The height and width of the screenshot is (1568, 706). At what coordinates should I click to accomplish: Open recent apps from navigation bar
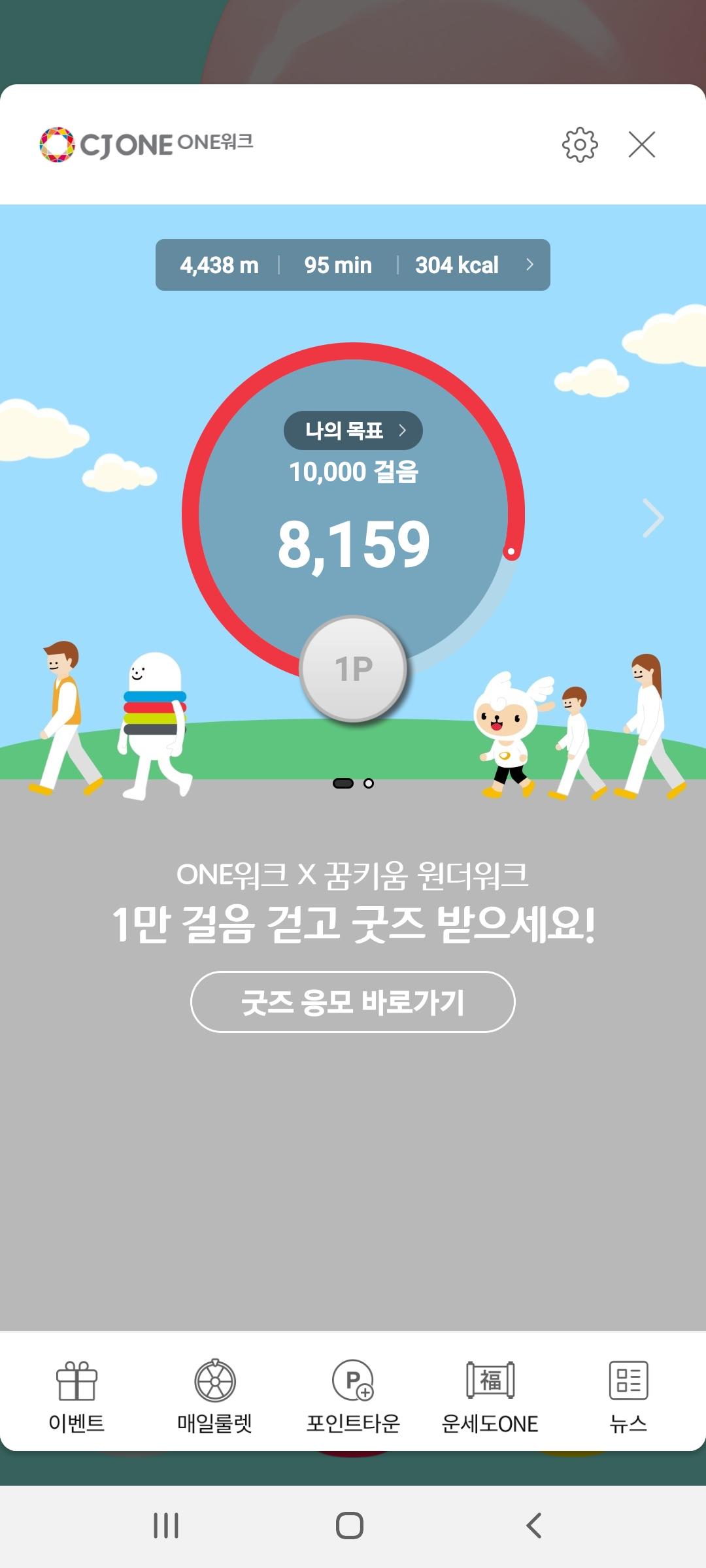pyautogui.click(x=166, y=1526)
